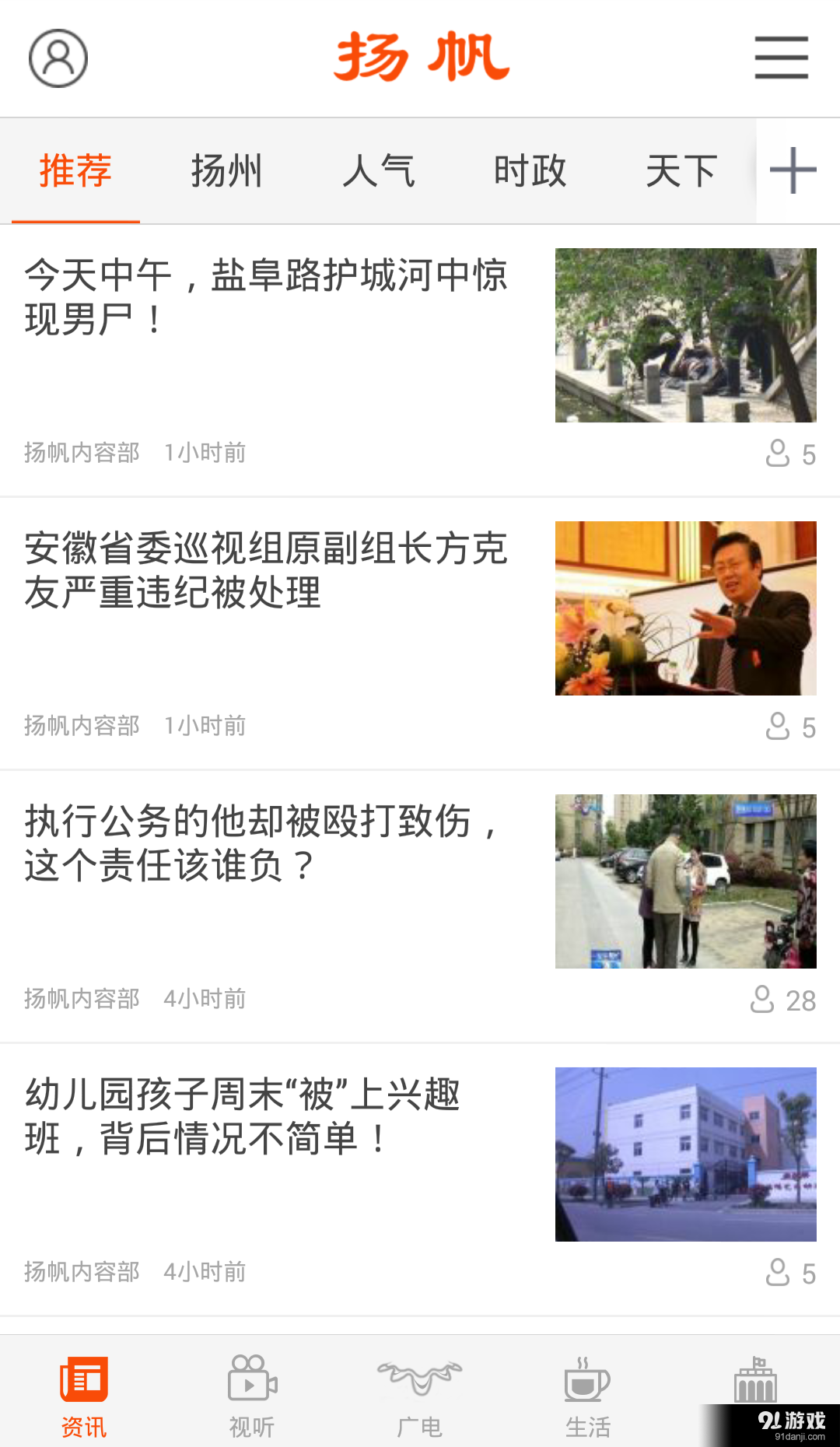840x1447 pixels.
Task: Click the + icon to add channels
Action: coord(793,170)
